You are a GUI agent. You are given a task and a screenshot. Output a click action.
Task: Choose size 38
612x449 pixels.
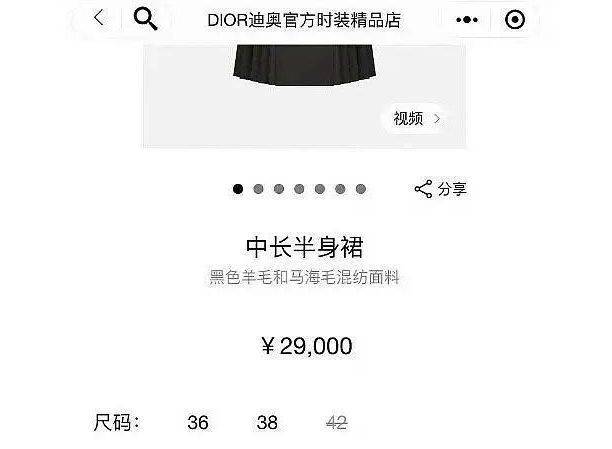click(267, 422)
